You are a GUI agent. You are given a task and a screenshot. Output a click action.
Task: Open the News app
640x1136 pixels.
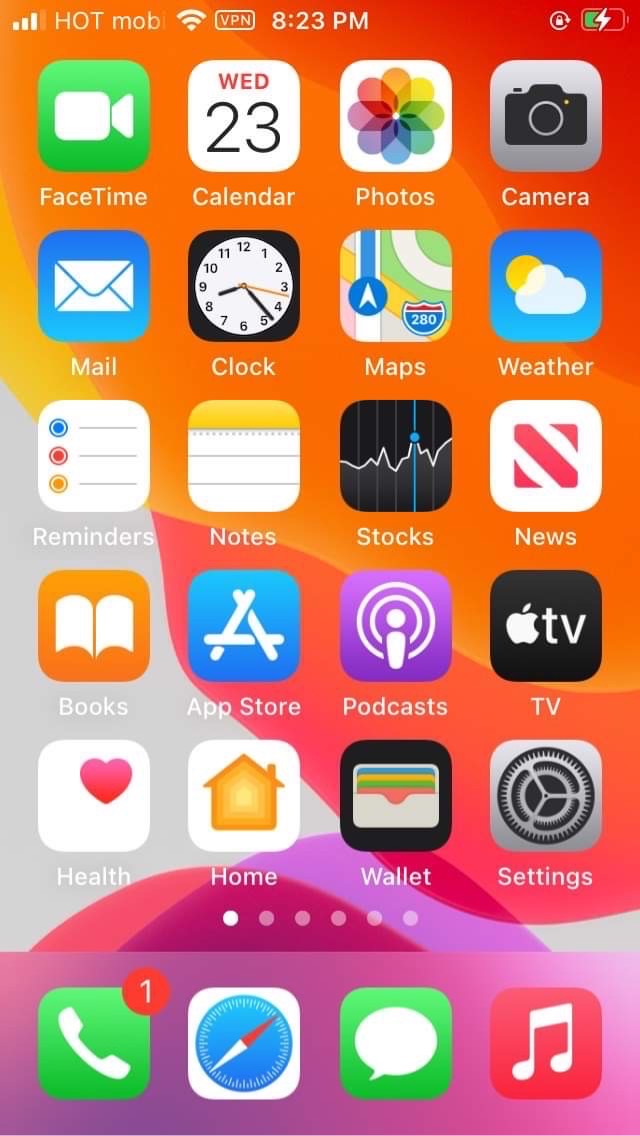click(x=545, y=456)
